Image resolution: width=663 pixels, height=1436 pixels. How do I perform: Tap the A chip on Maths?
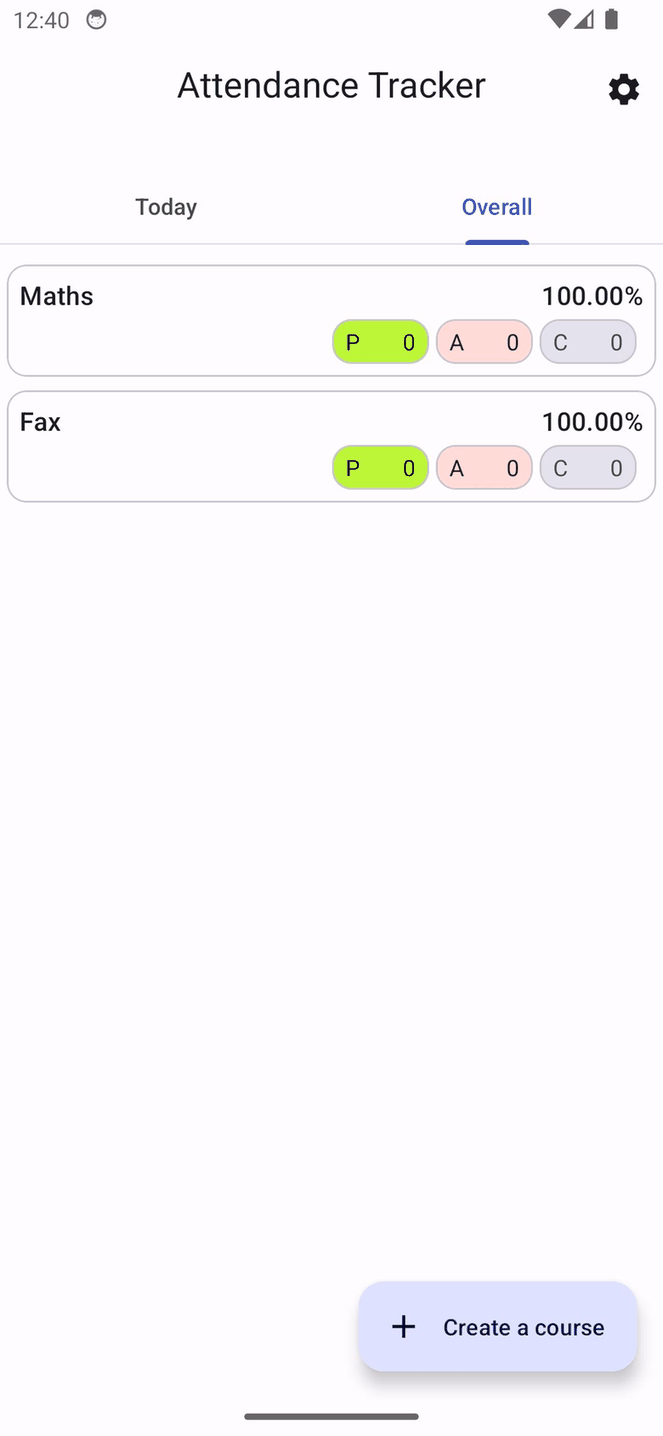coord(484,342)
